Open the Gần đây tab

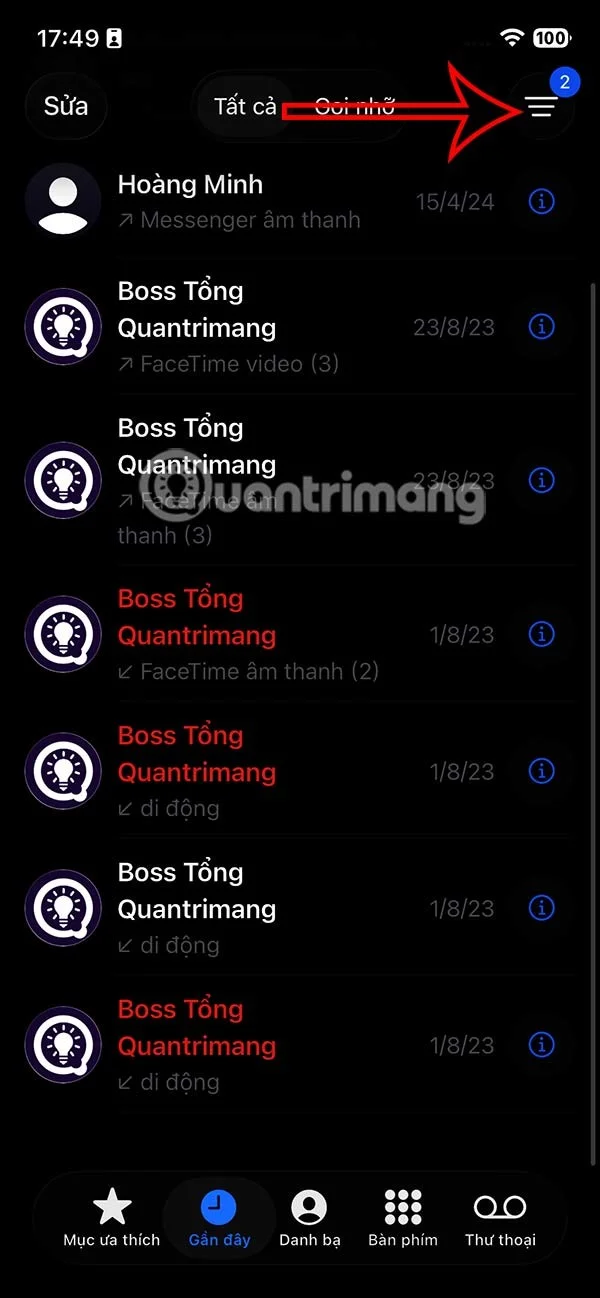click(219, 1219)
